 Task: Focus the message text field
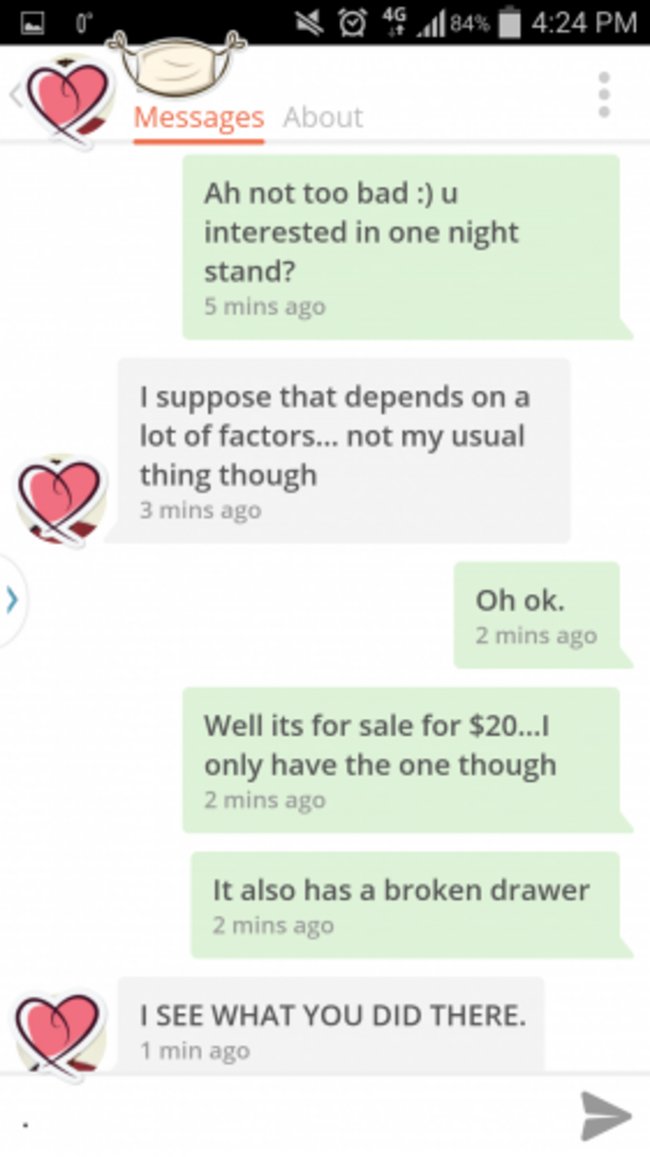point(288,1116)
